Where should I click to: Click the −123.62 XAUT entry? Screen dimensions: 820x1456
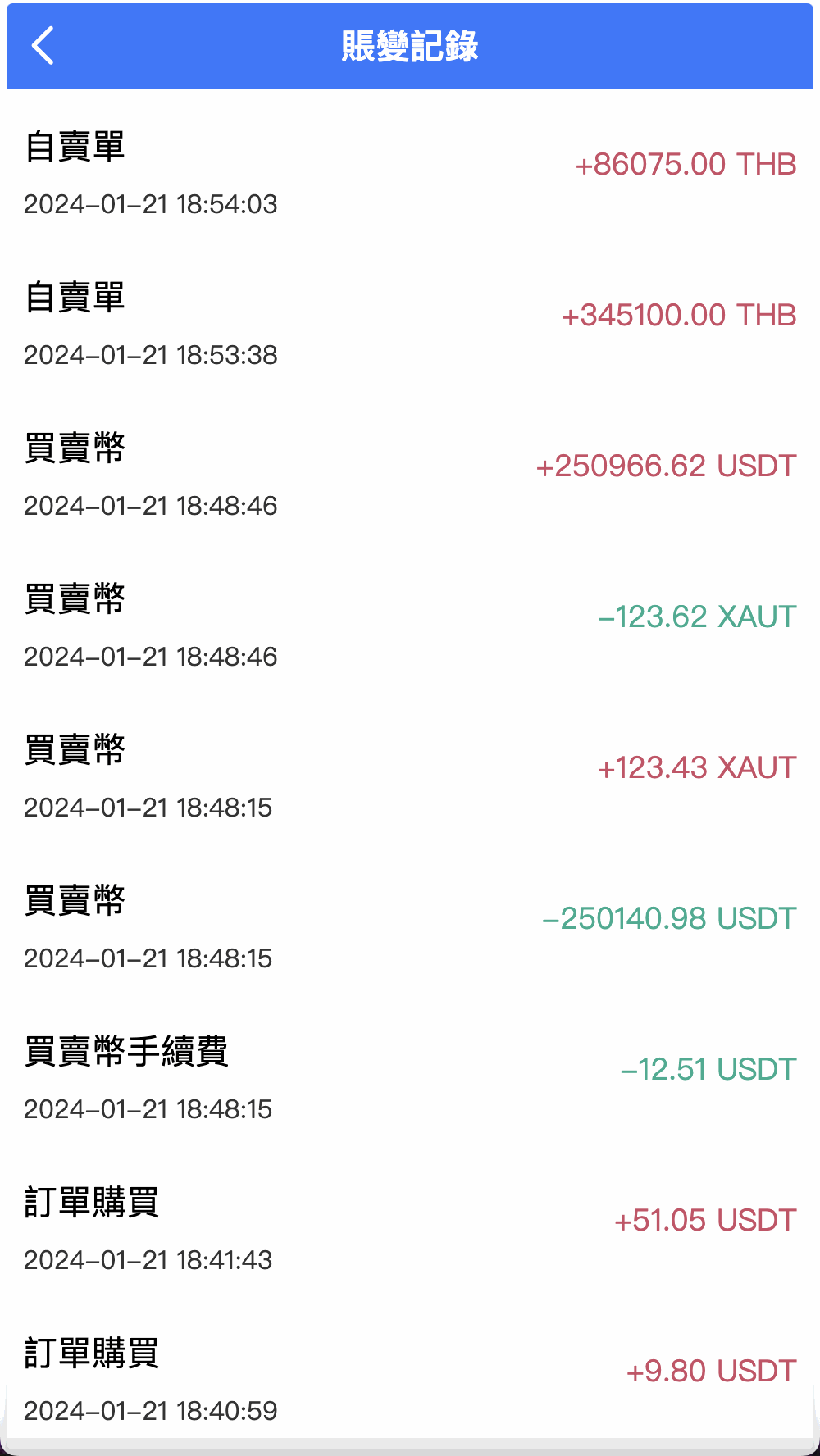[x=698, y=616]
